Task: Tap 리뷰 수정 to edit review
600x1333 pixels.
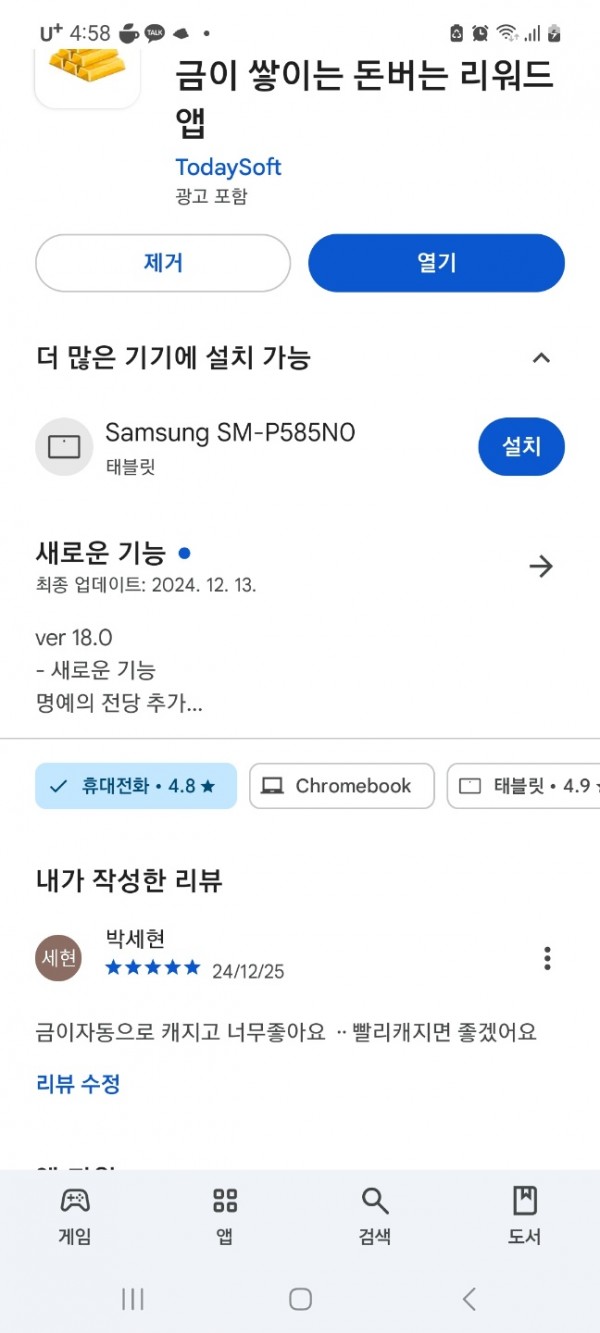Action: [78, 1083]
